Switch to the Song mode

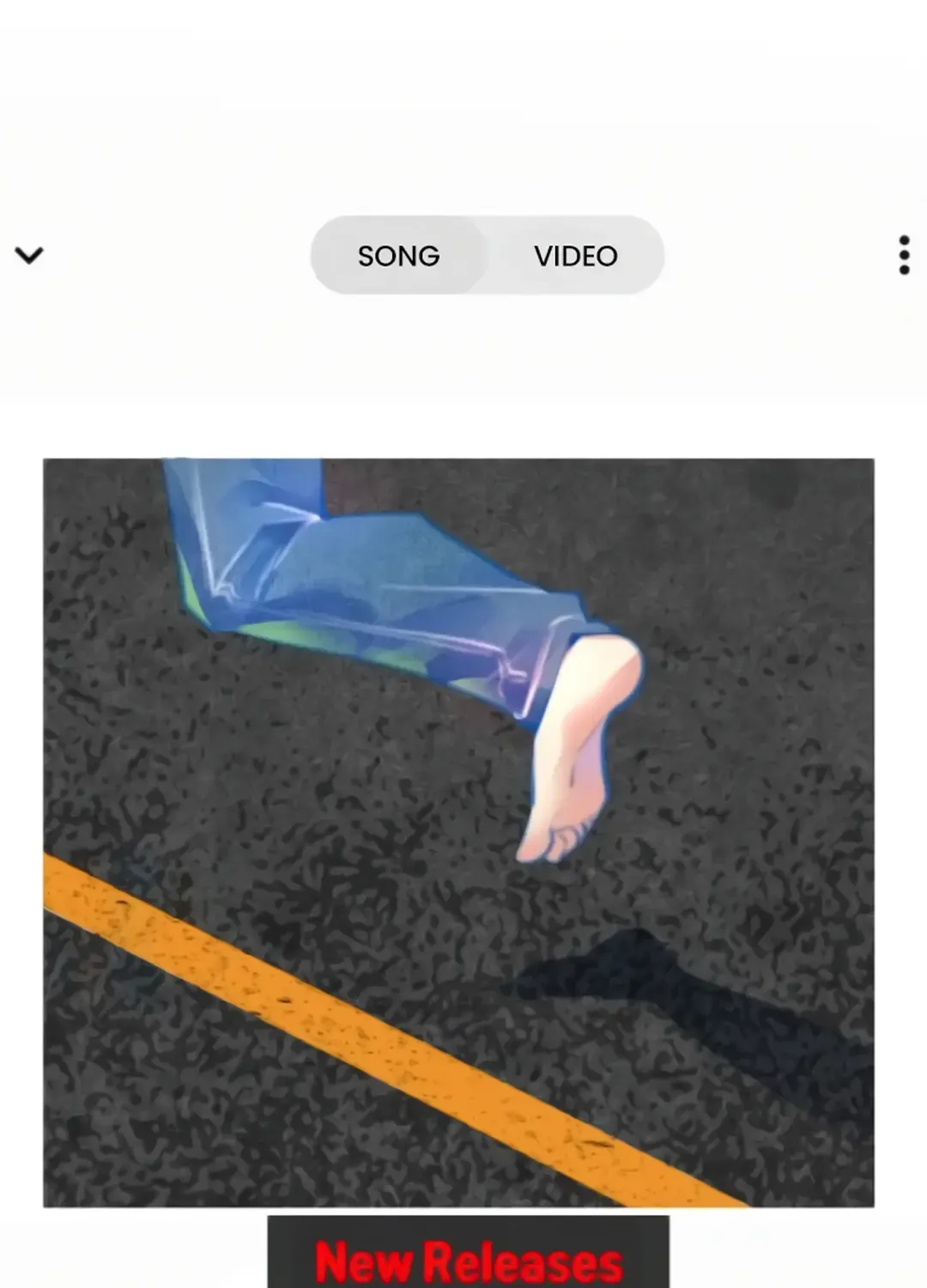pos(399,256)
